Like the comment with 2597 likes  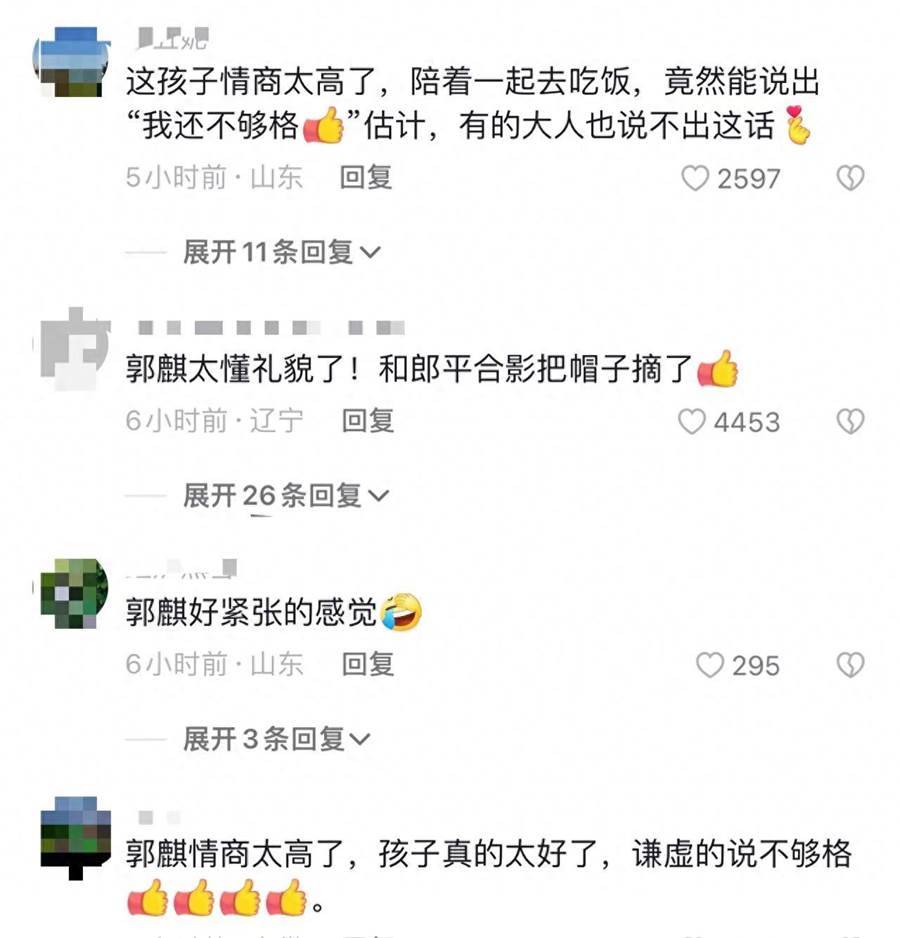pyautogui.click(x=695, y=179)
